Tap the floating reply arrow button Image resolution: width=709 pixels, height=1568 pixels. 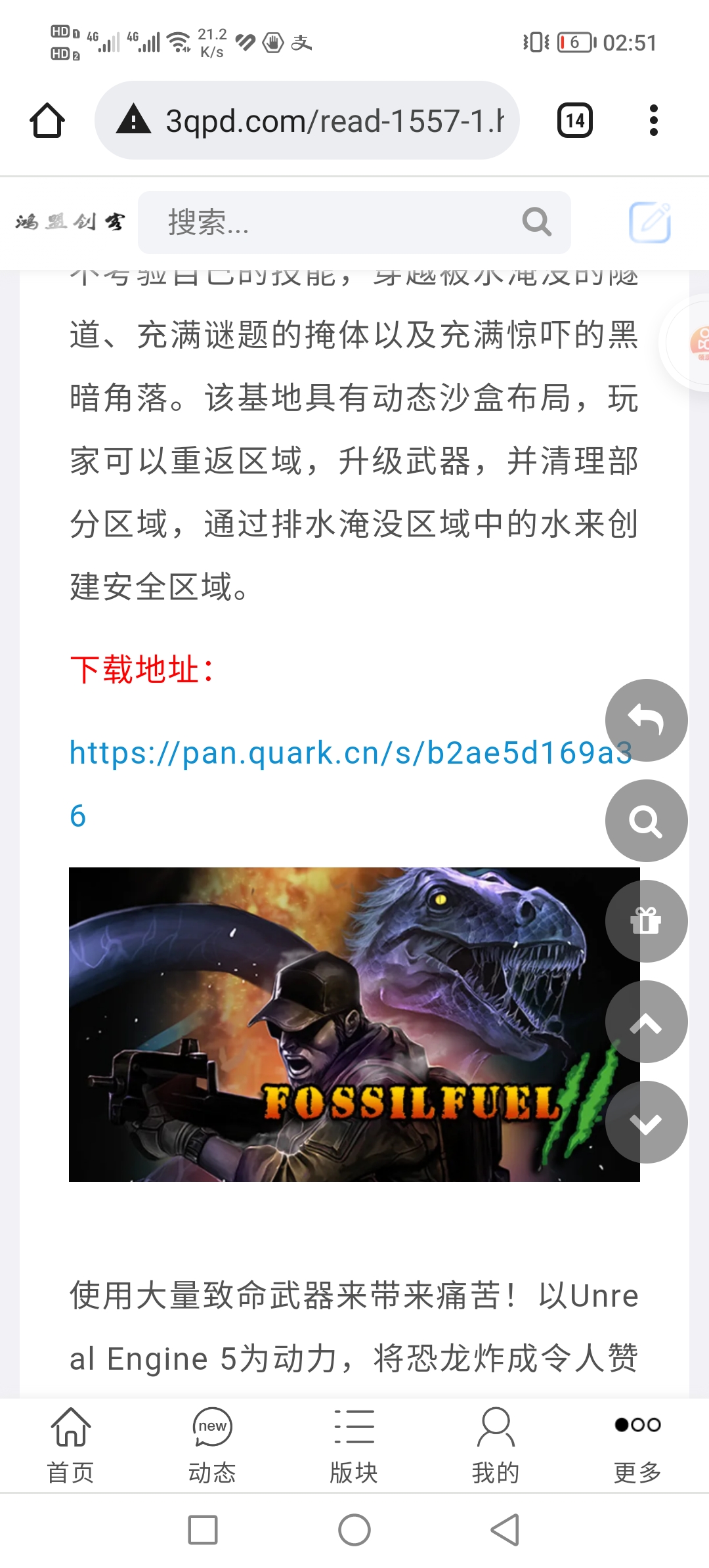pos(646,720)
